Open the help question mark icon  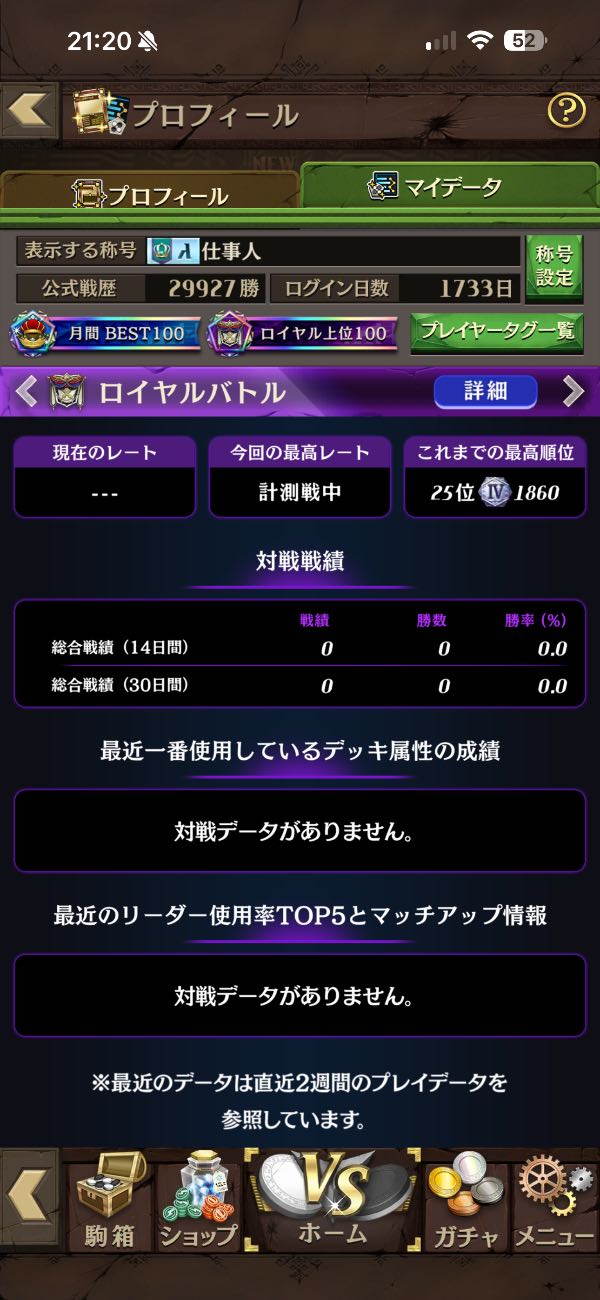pyautogui.click(x=566, y=110)
